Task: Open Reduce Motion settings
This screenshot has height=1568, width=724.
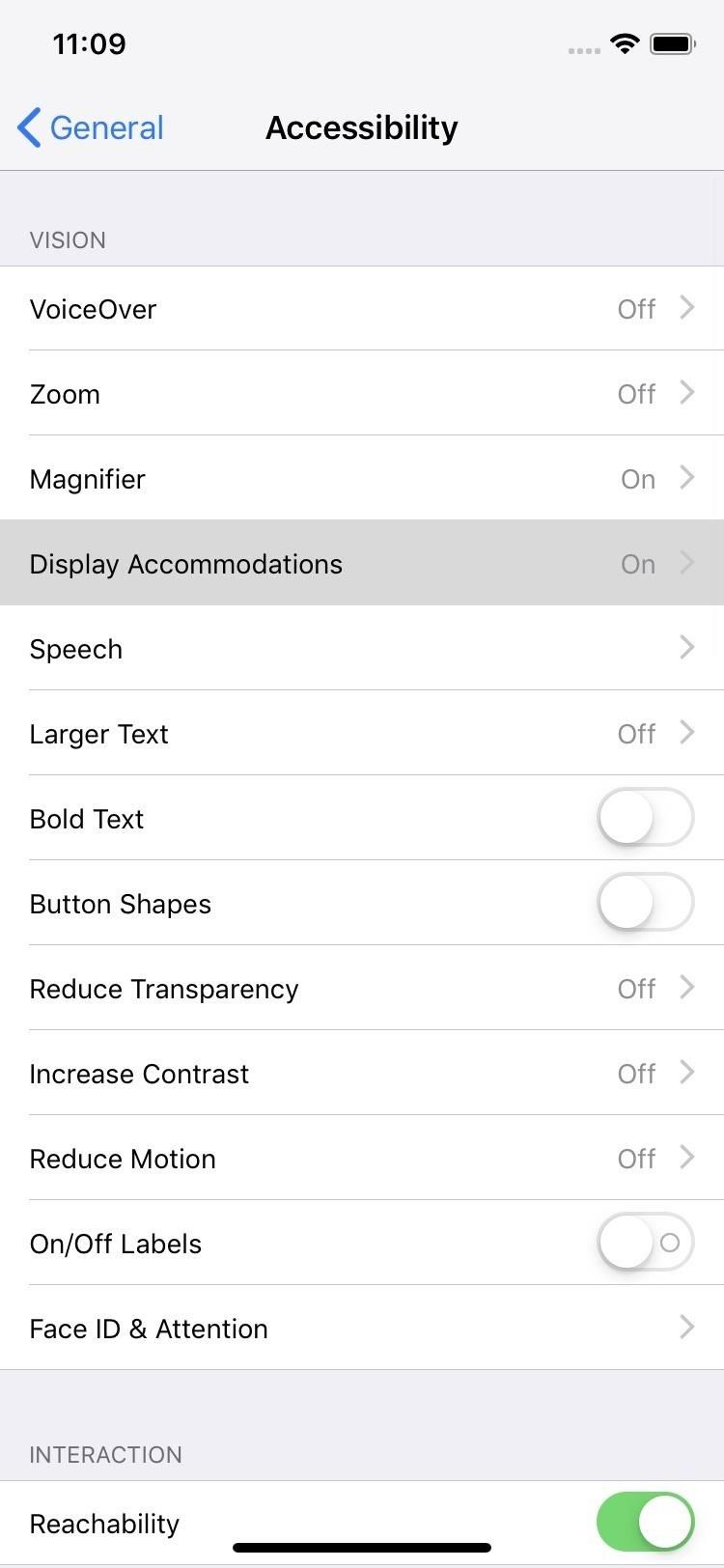Action: [362, 1159]
